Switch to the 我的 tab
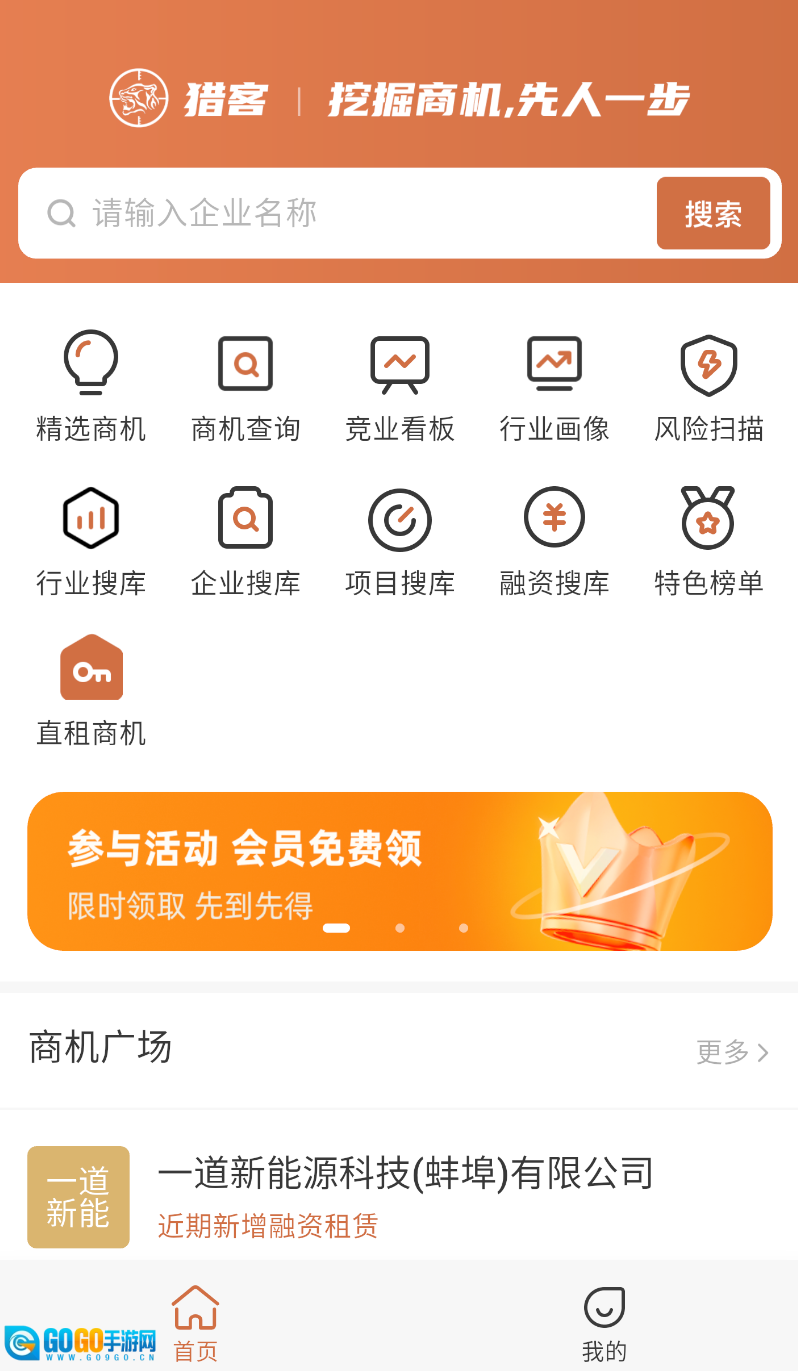 tap(604, 1323)
